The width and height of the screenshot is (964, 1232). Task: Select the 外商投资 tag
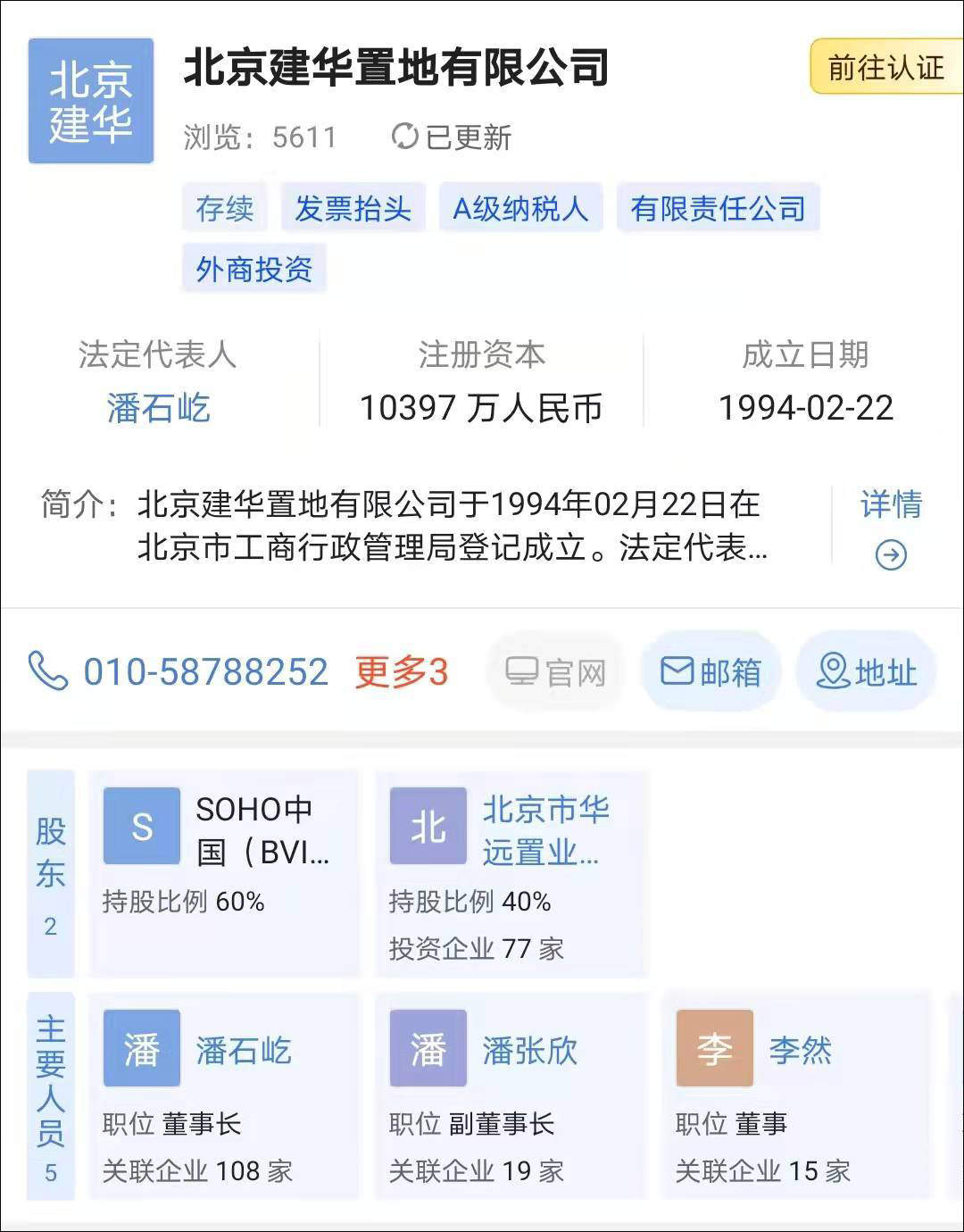[x=253, y=269]
